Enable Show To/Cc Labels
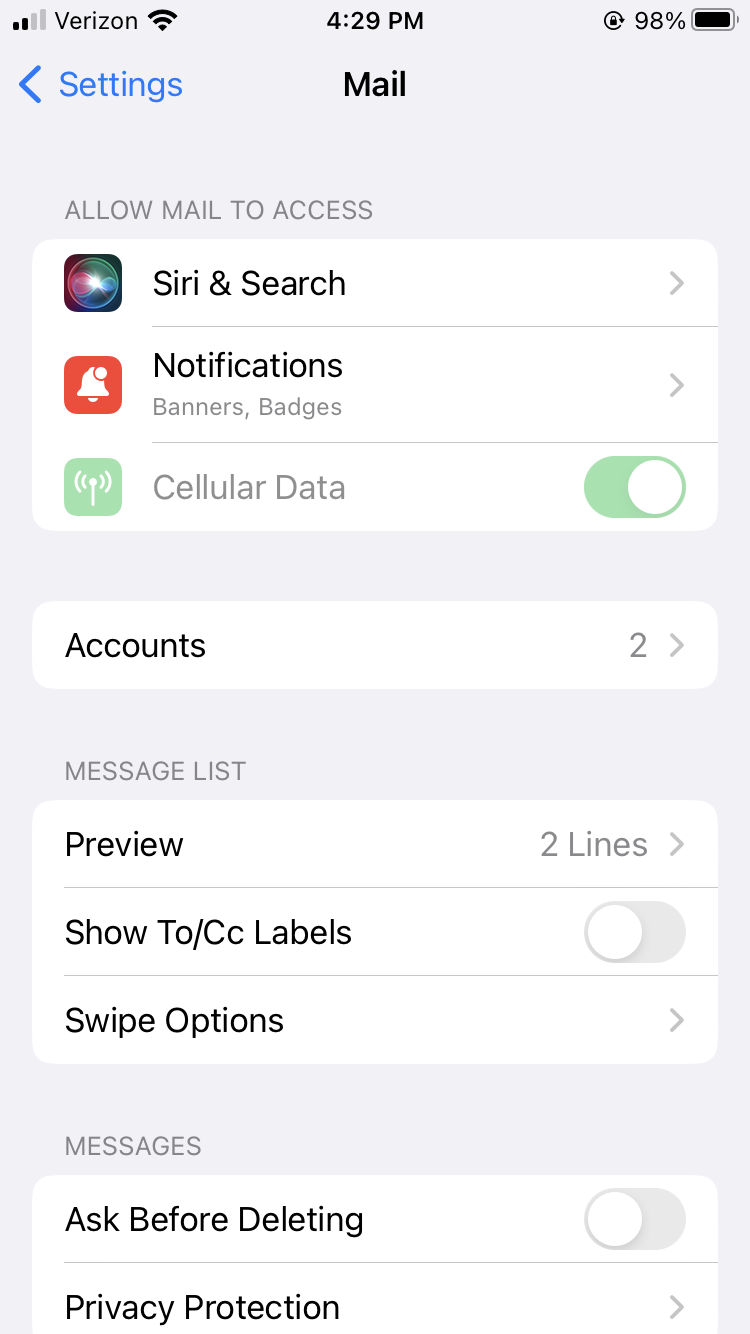 [634, 933]
